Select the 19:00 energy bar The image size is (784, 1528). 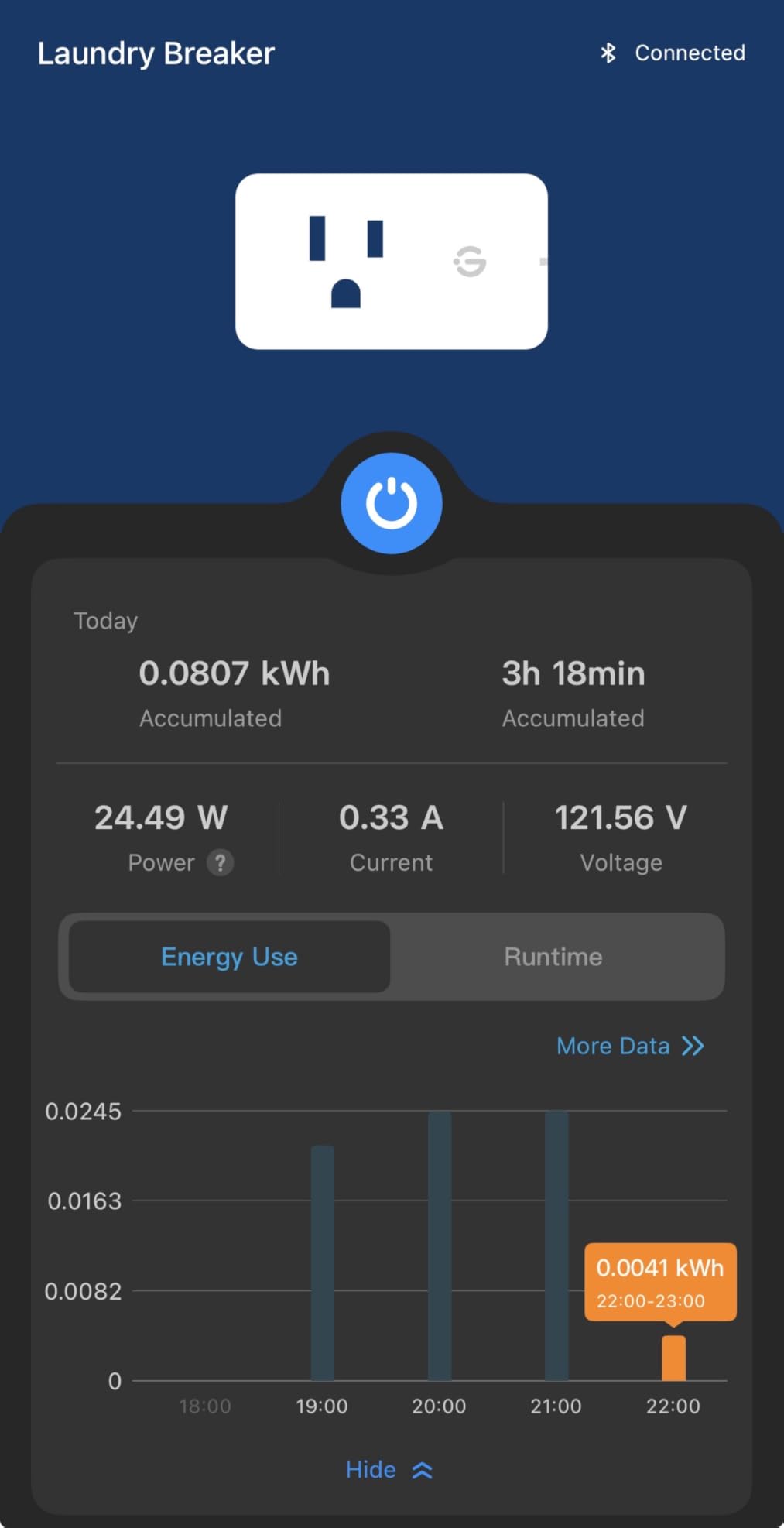323,1262
